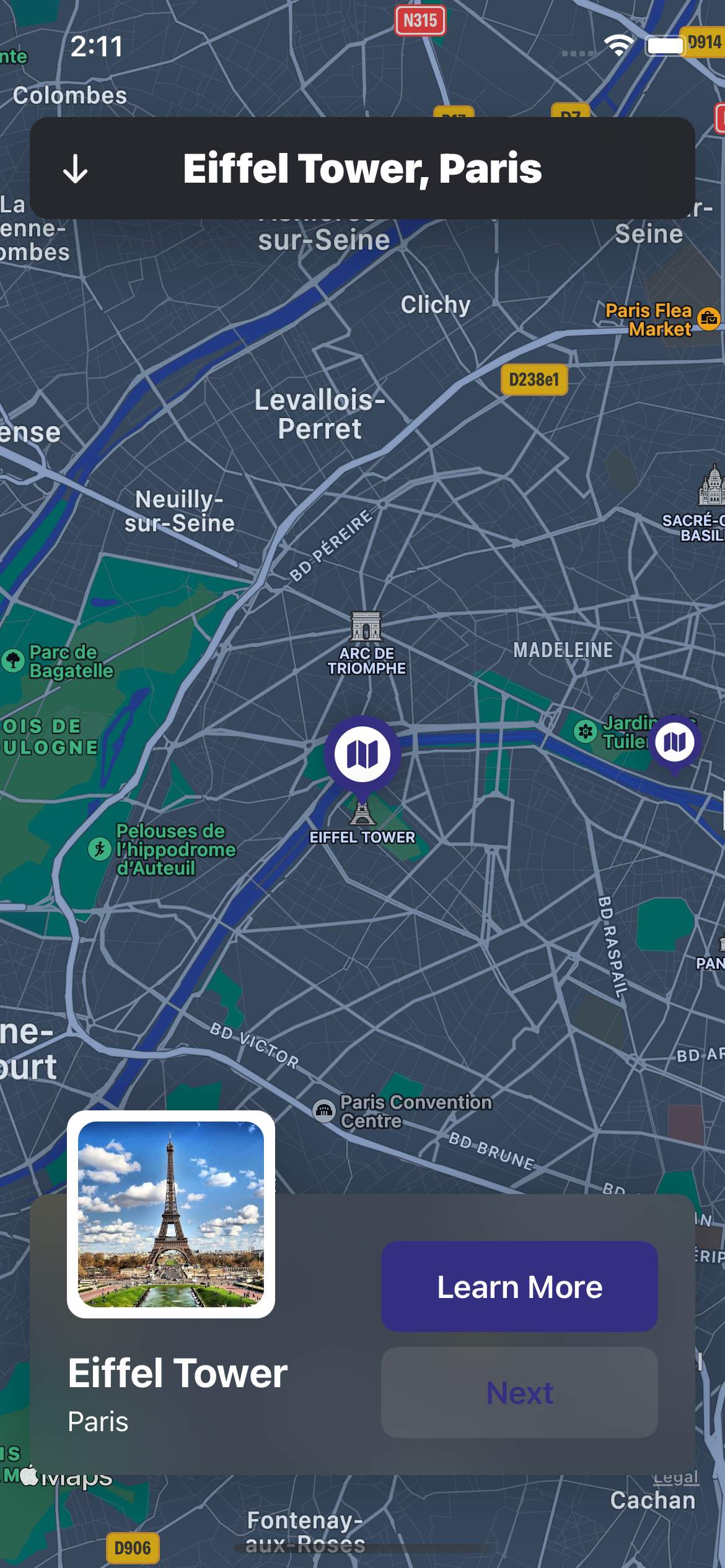Select the map pin near Jardin des Tuileries
725x1568 pixels.
tap(675, 742)
